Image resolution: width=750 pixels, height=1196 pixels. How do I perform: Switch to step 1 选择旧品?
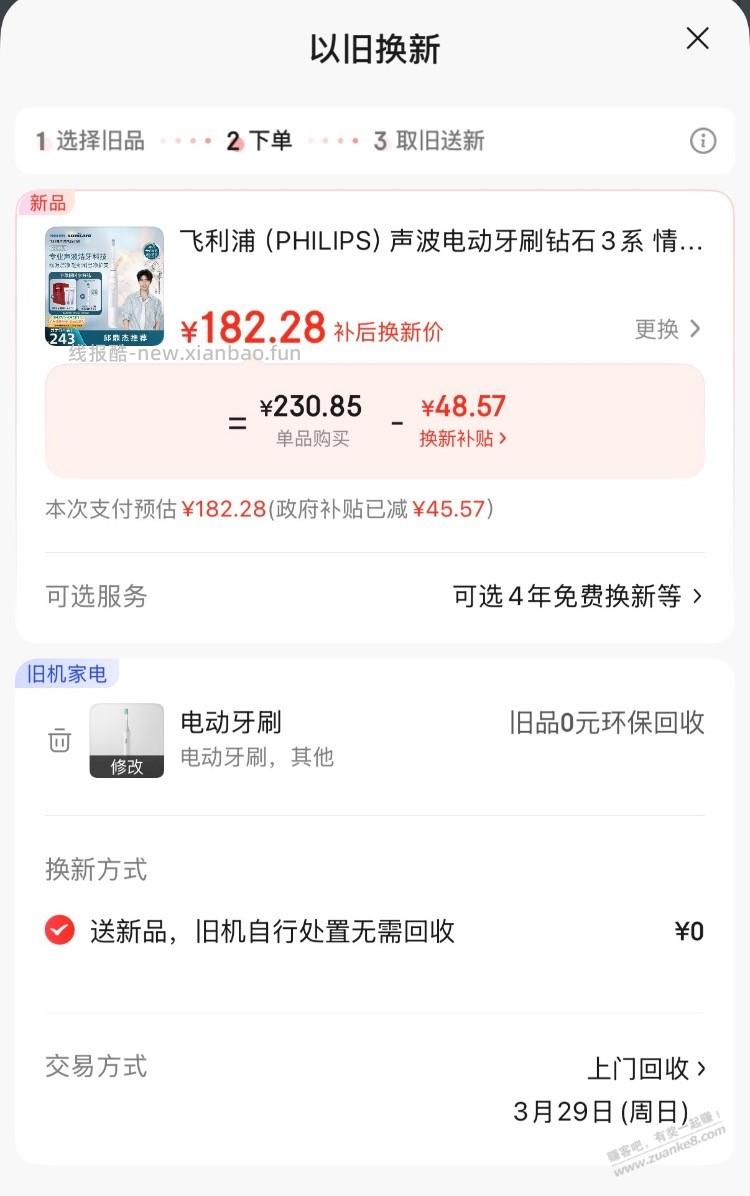click(x=90, y=141)
